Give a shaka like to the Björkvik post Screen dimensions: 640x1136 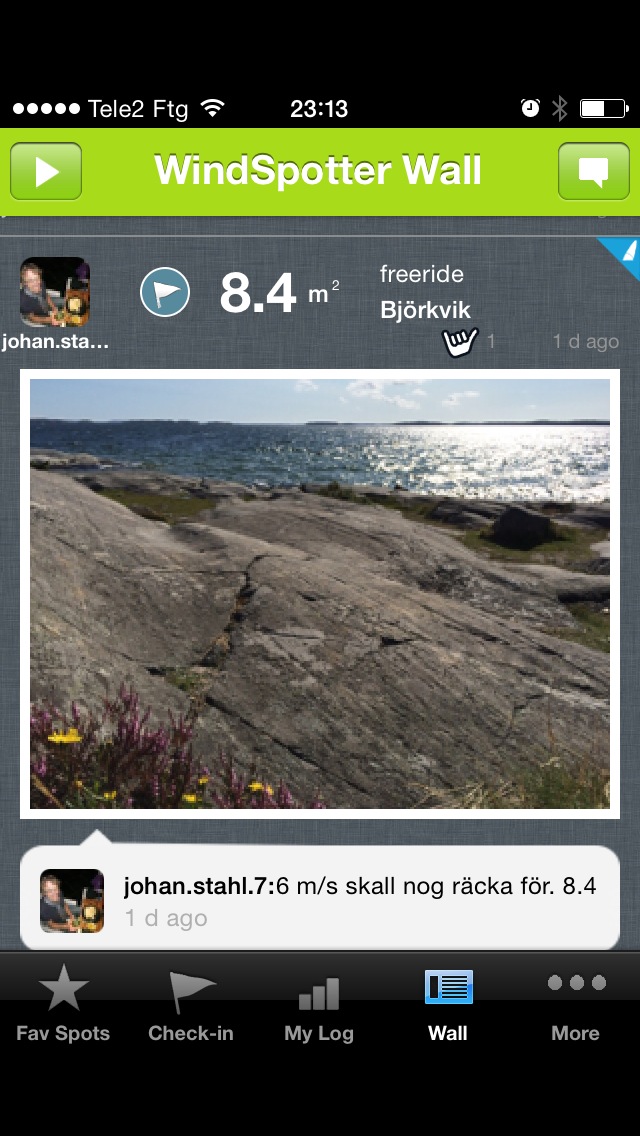(461, 341)
